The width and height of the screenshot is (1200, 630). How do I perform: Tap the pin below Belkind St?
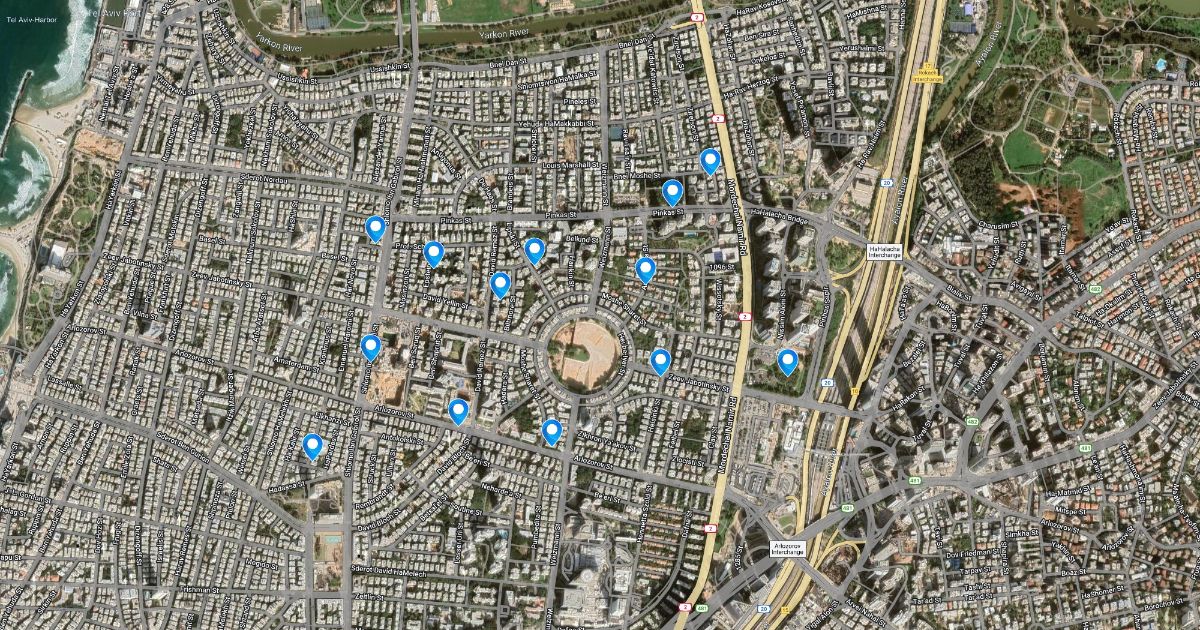tap(535, 251)
